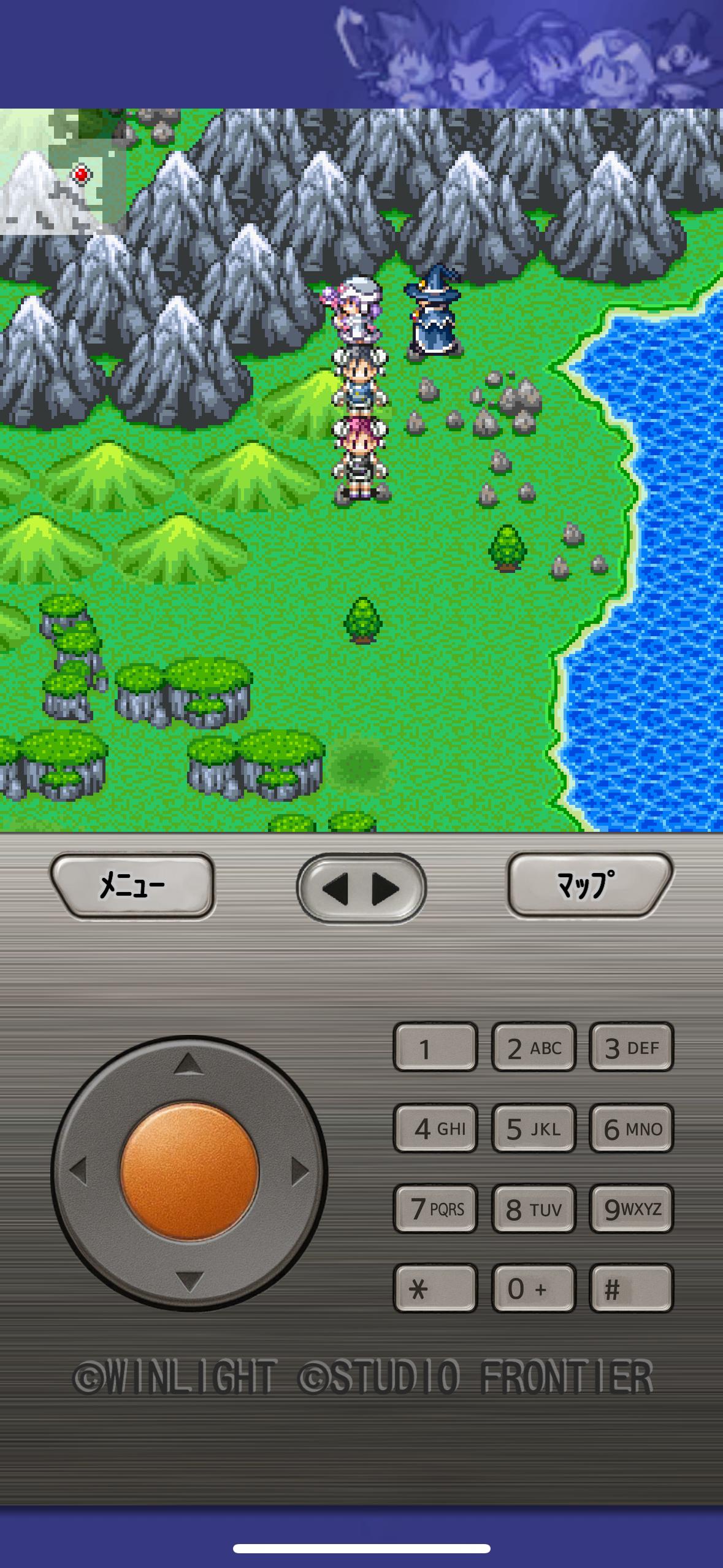Image resolution: width=723 pixels, height=1568 pixels.
Task: Open the メニュー (menu) button
Action: [132, 885]
